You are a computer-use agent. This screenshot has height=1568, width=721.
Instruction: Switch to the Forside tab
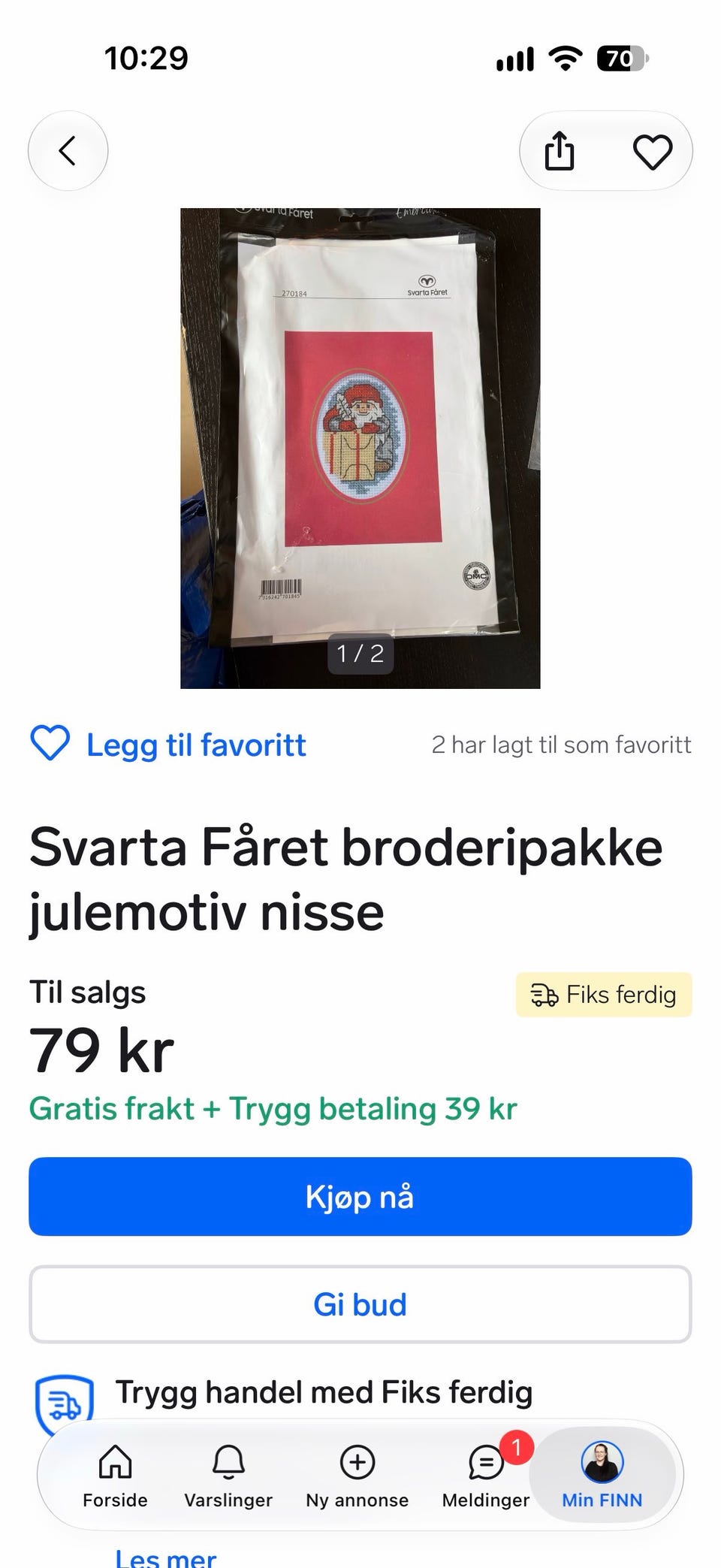[x=115, y=1476]
